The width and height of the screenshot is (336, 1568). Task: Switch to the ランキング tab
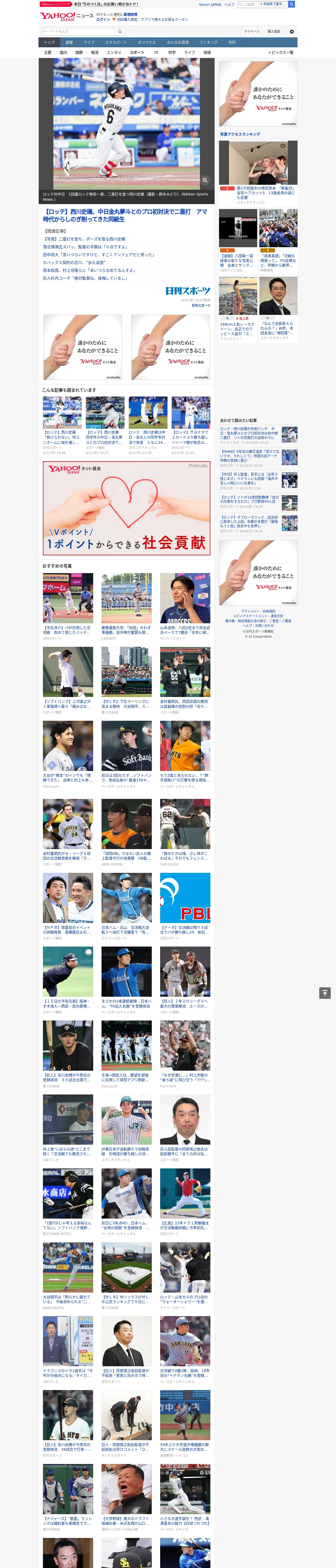209,43
